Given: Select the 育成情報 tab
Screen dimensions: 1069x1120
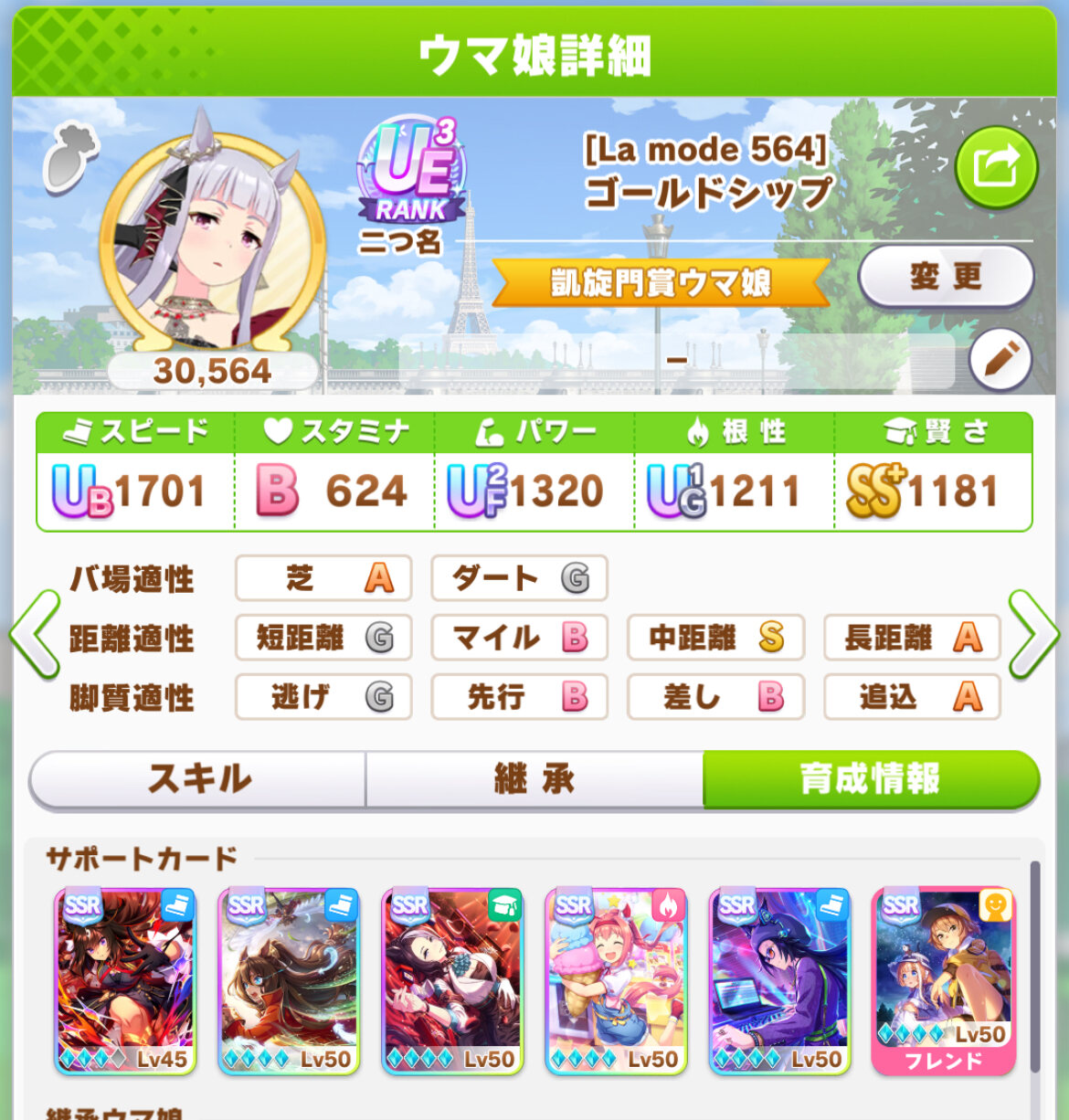Looking at the screenshot, I should [870, 779].
